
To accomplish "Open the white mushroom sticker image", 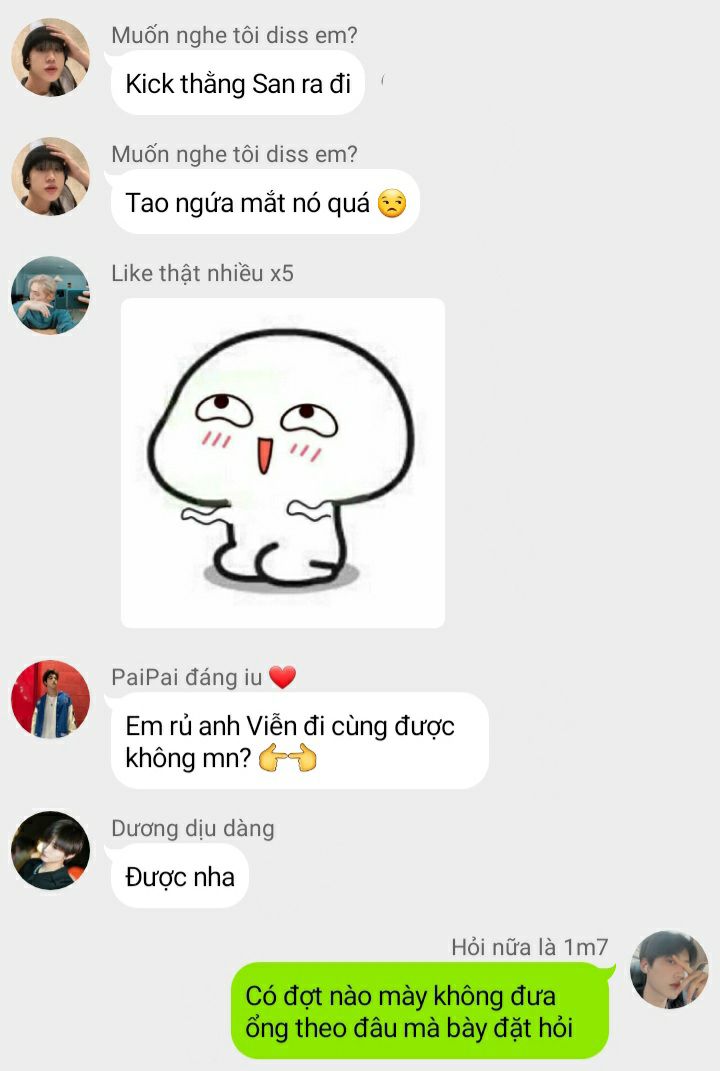I will 282,462.
